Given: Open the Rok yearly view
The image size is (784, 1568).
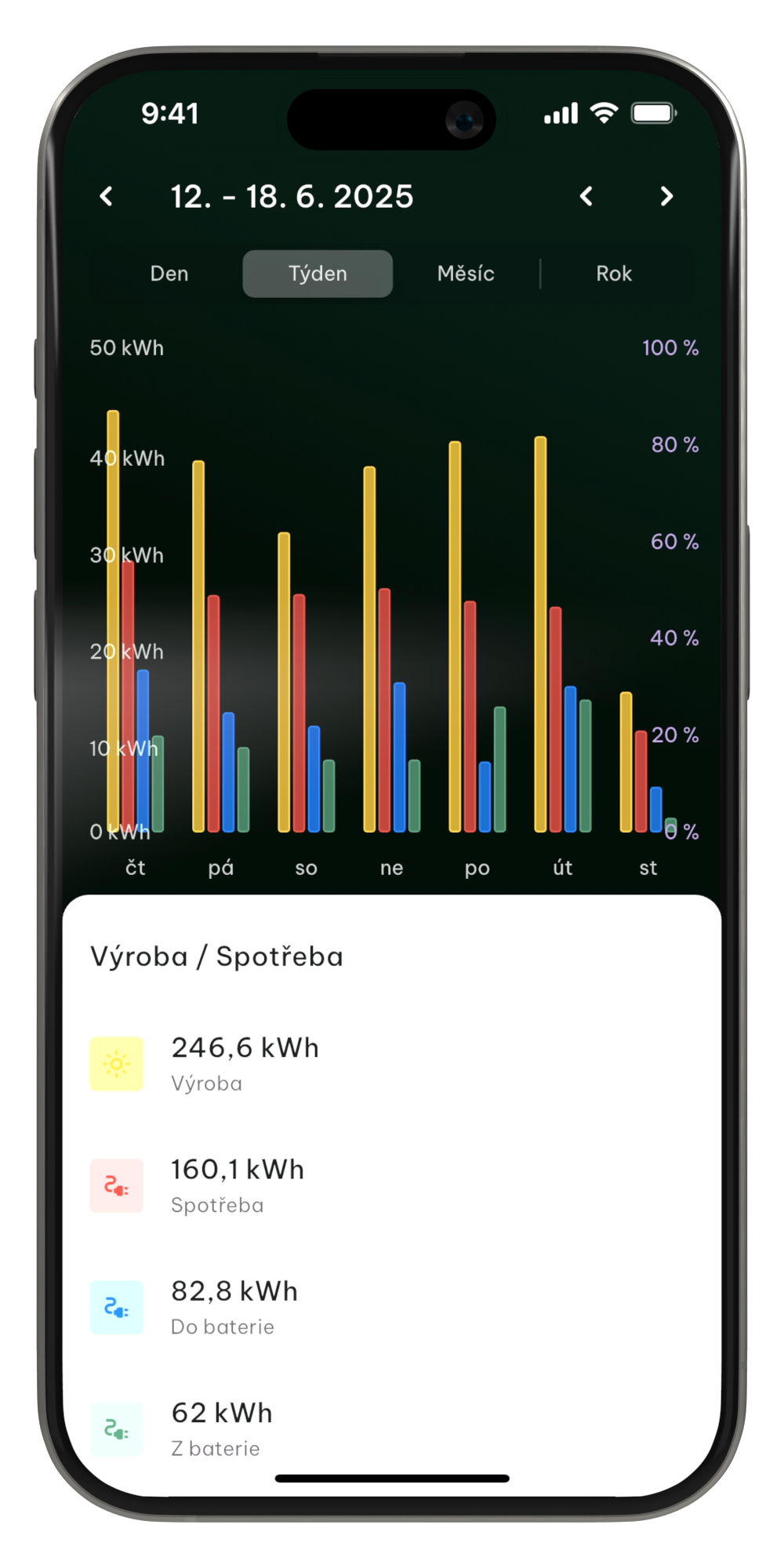Looking at the screenshot, I should [x=614, y=274].
